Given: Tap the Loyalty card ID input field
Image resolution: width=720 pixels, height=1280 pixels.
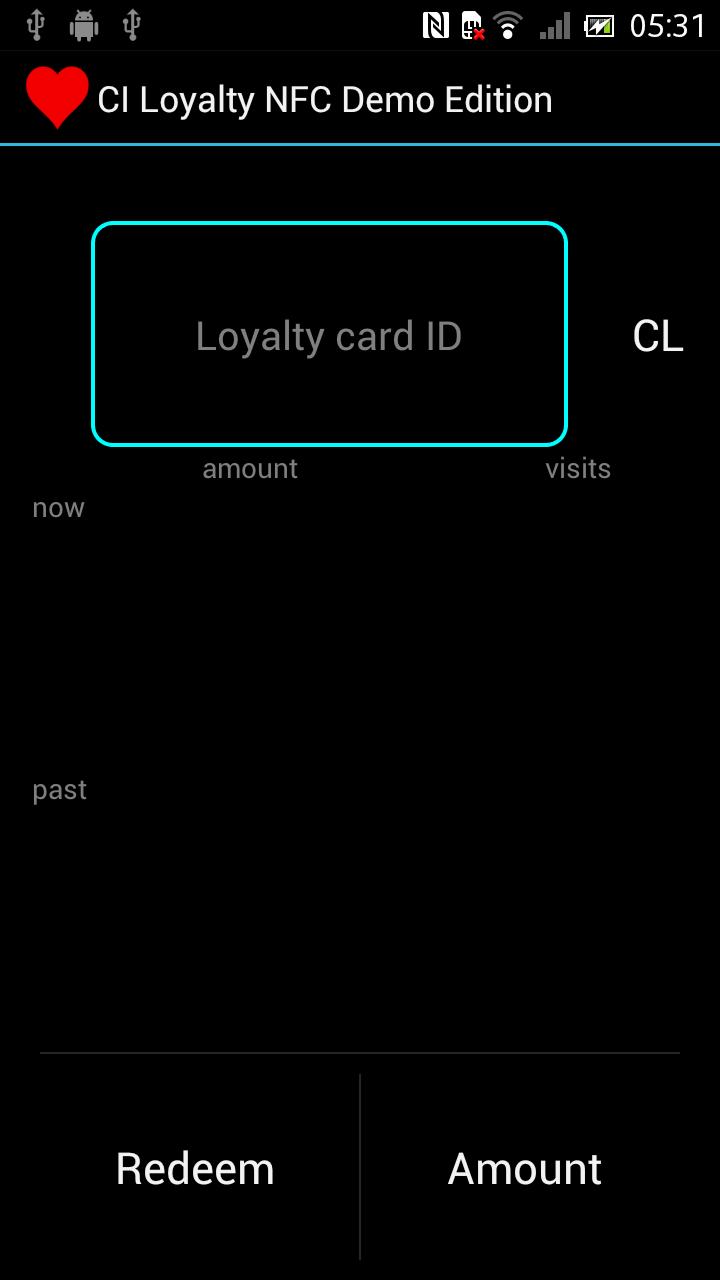Looking at the screenshot, I should click(x=330, y=336).
